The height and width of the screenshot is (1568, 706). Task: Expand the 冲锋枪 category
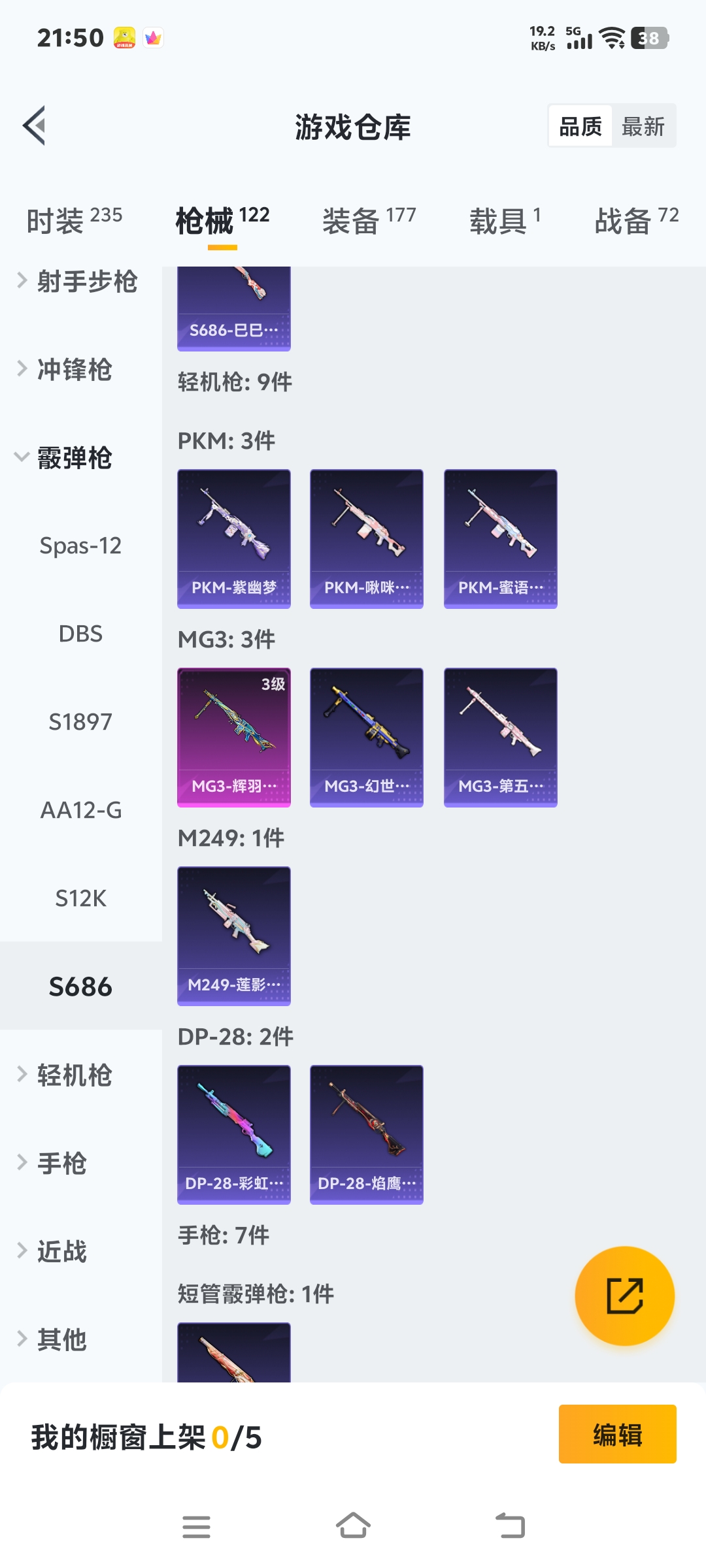(65, 370)
